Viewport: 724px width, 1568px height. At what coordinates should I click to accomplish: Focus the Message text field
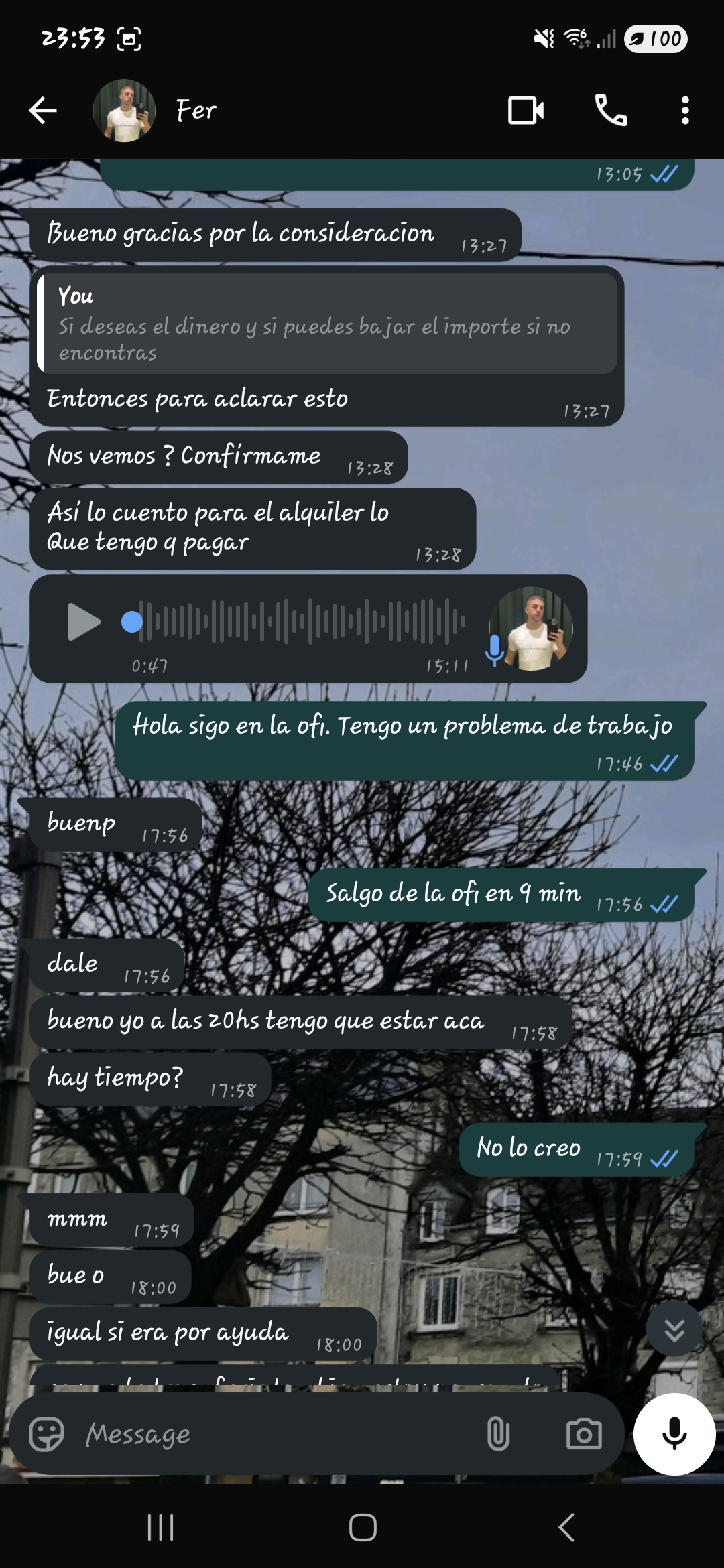click(268, 1435)
